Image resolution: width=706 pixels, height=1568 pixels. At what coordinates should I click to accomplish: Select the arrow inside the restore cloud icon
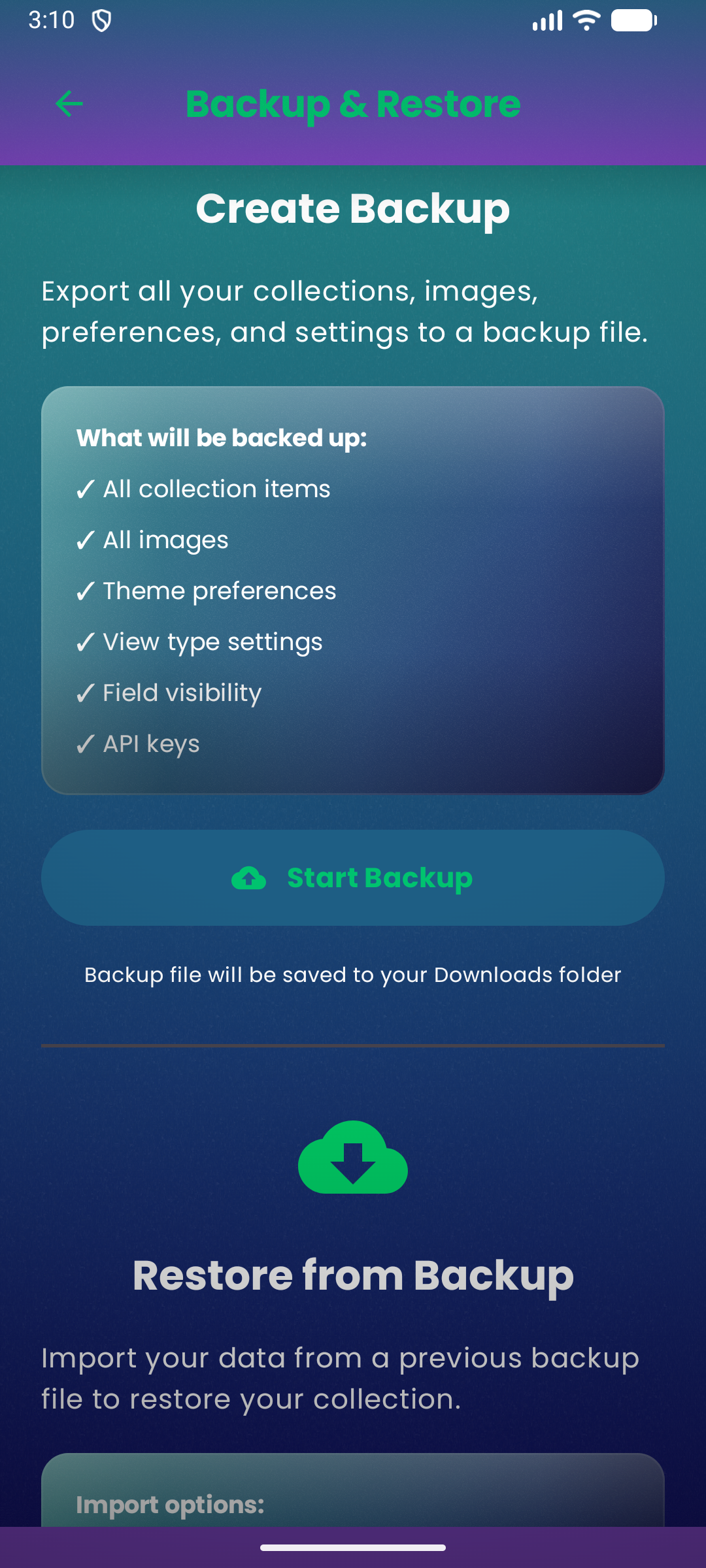tap(352, 1162)
